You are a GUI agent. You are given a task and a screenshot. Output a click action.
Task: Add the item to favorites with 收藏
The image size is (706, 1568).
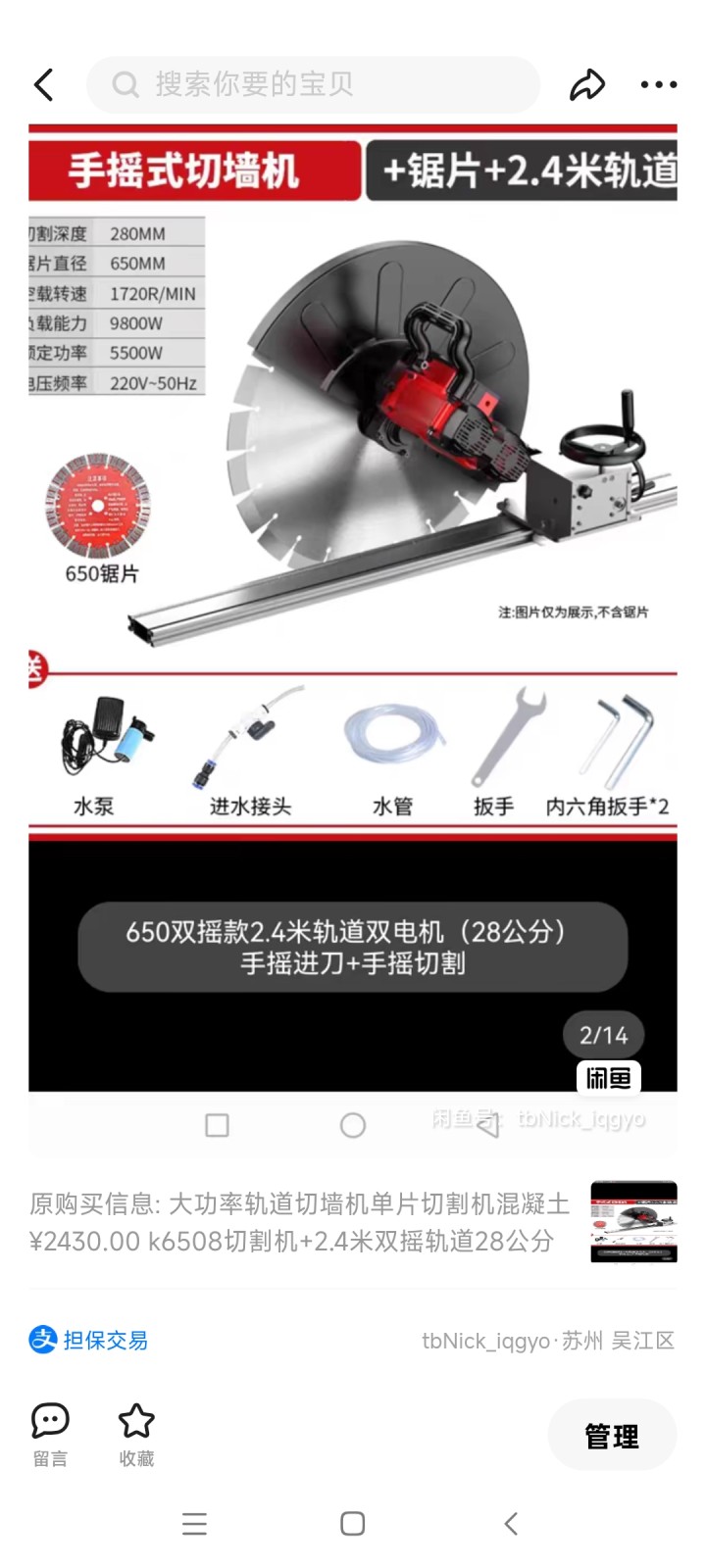click(136, 1433)
